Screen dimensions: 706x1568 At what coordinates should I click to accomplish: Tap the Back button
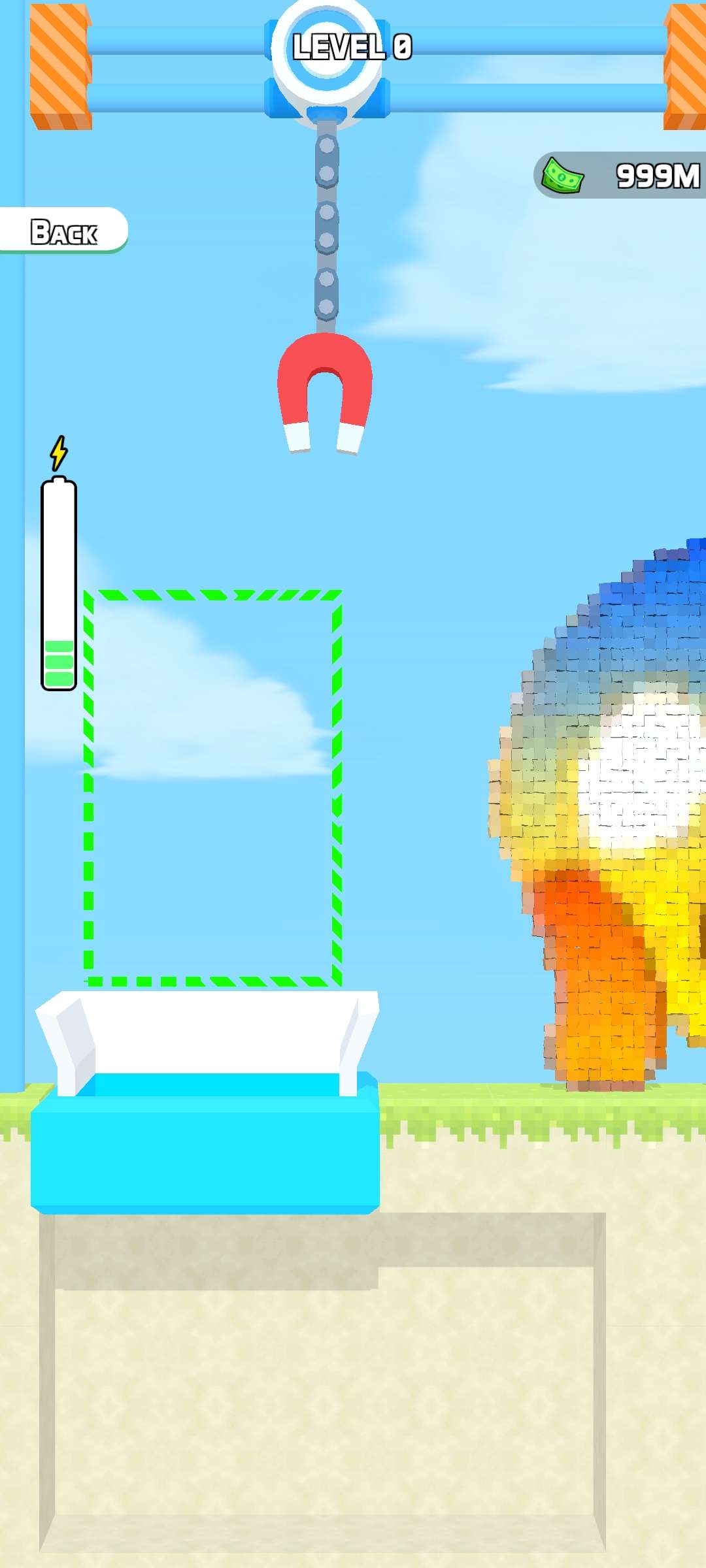tap(63, 231)
